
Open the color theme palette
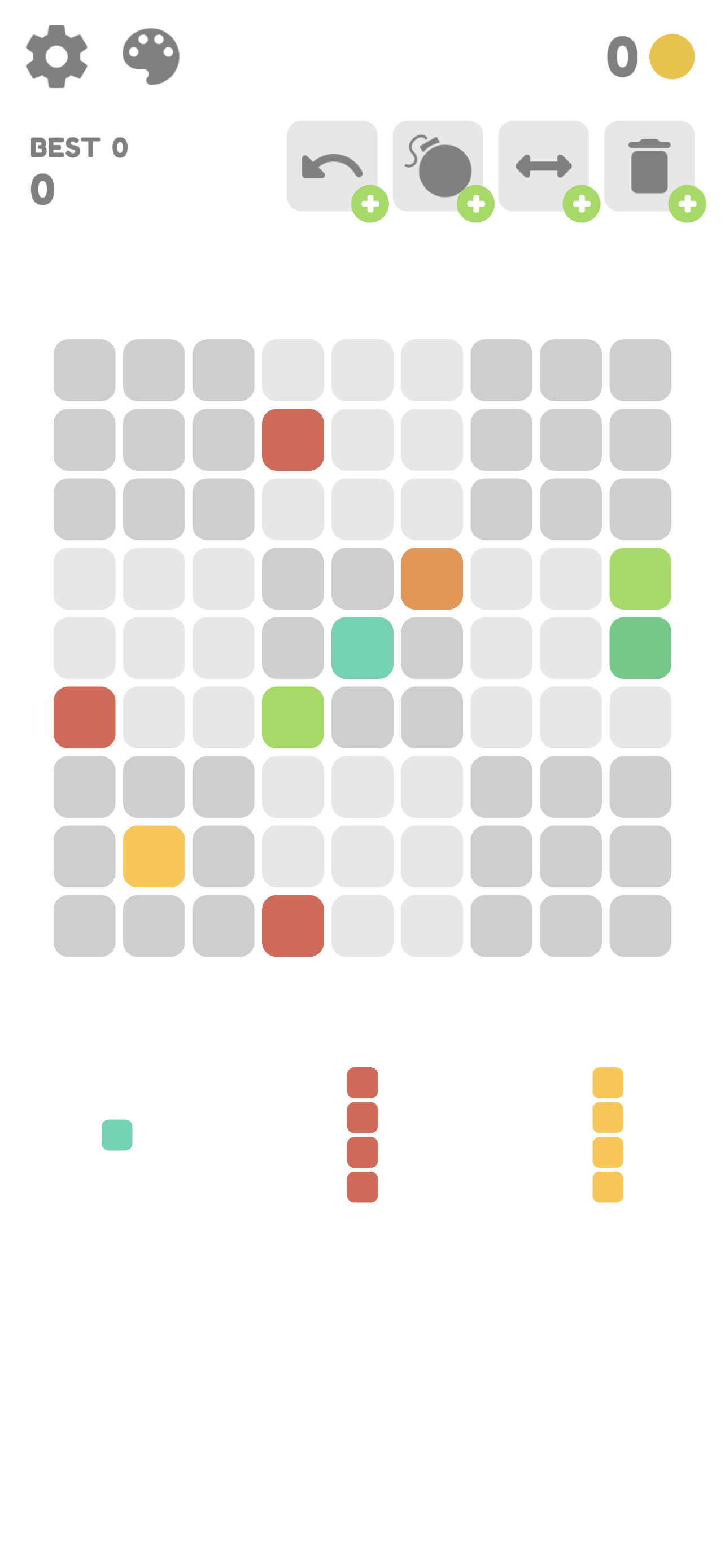(150, 56)
